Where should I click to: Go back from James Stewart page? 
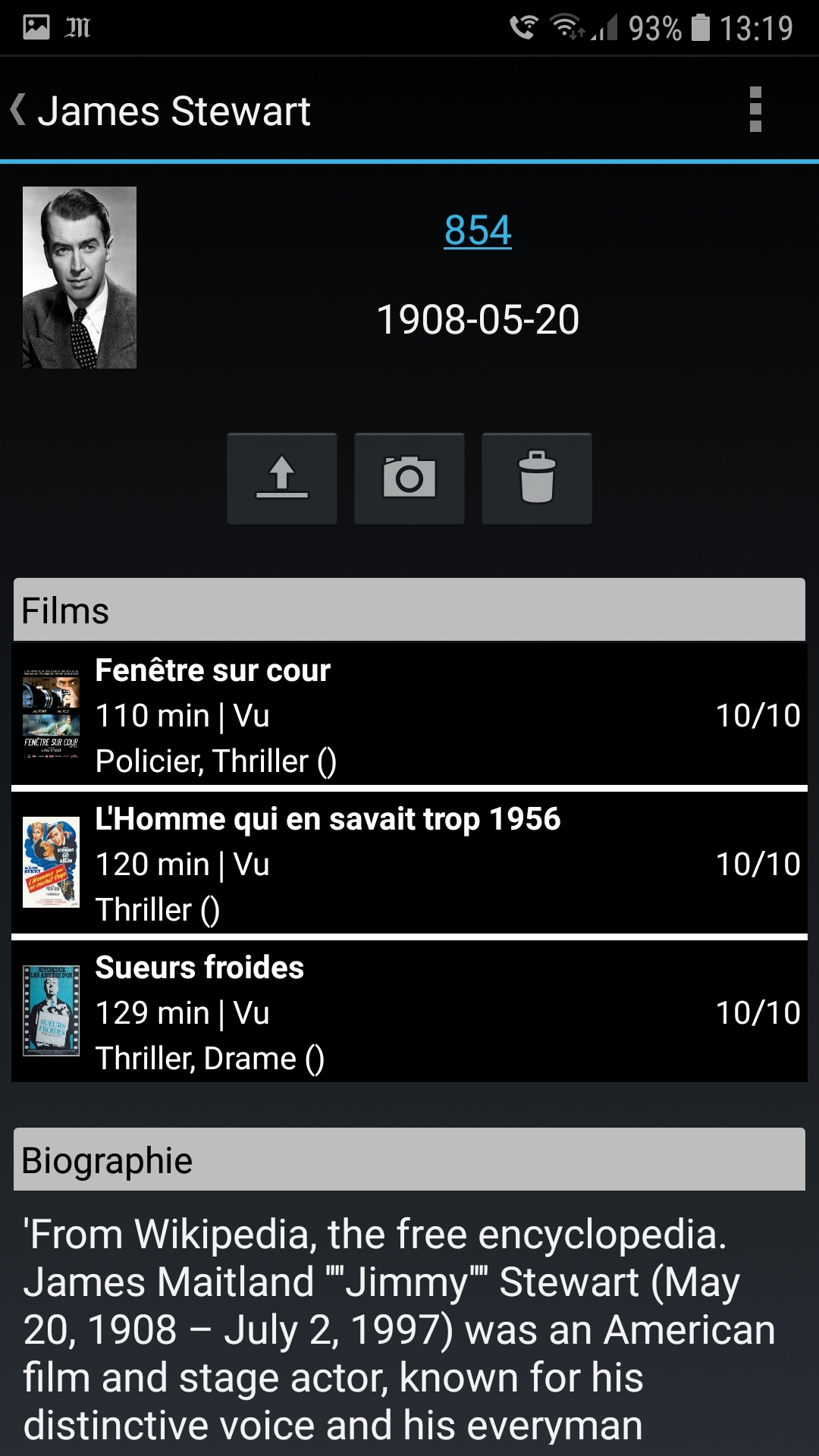pyautogui.click(x=20, y=110)
